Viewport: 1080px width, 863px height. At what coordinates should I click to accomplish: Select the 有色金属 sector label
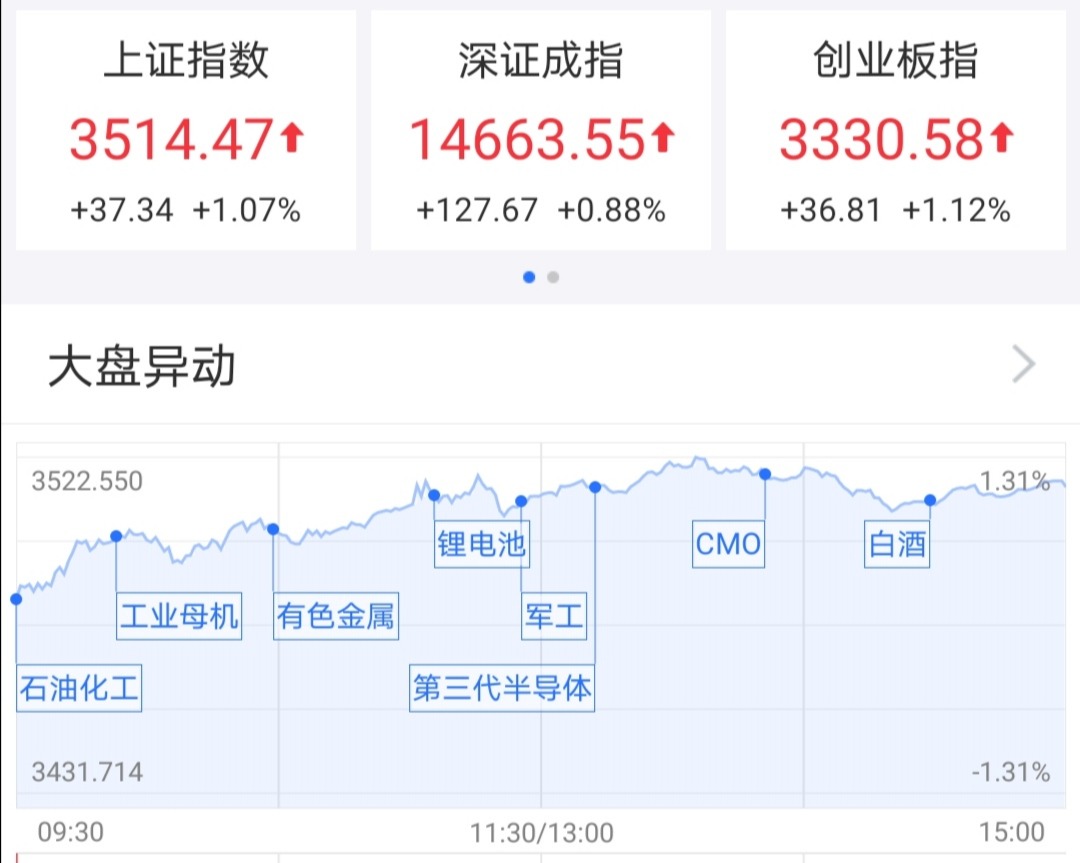[x=336, y=616]
